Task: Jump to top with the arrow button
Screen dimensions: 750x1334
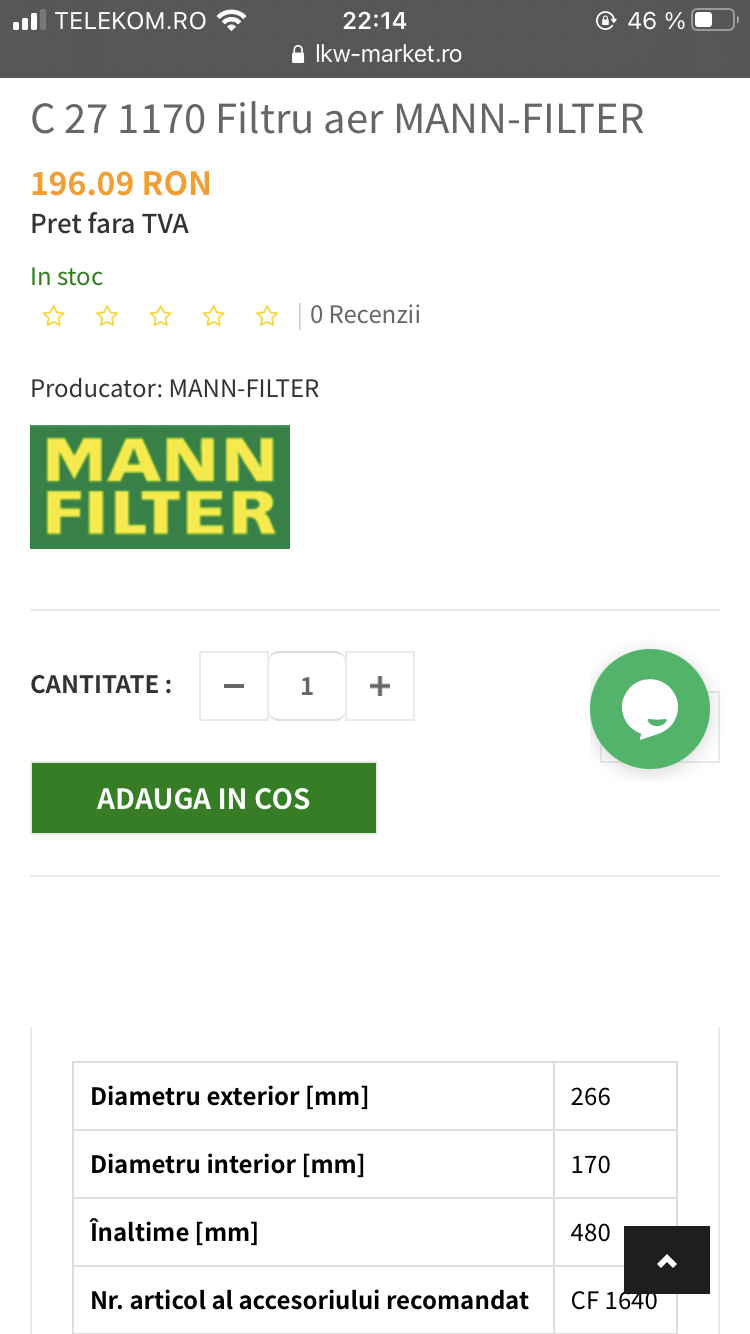Action: [667, 1260]
